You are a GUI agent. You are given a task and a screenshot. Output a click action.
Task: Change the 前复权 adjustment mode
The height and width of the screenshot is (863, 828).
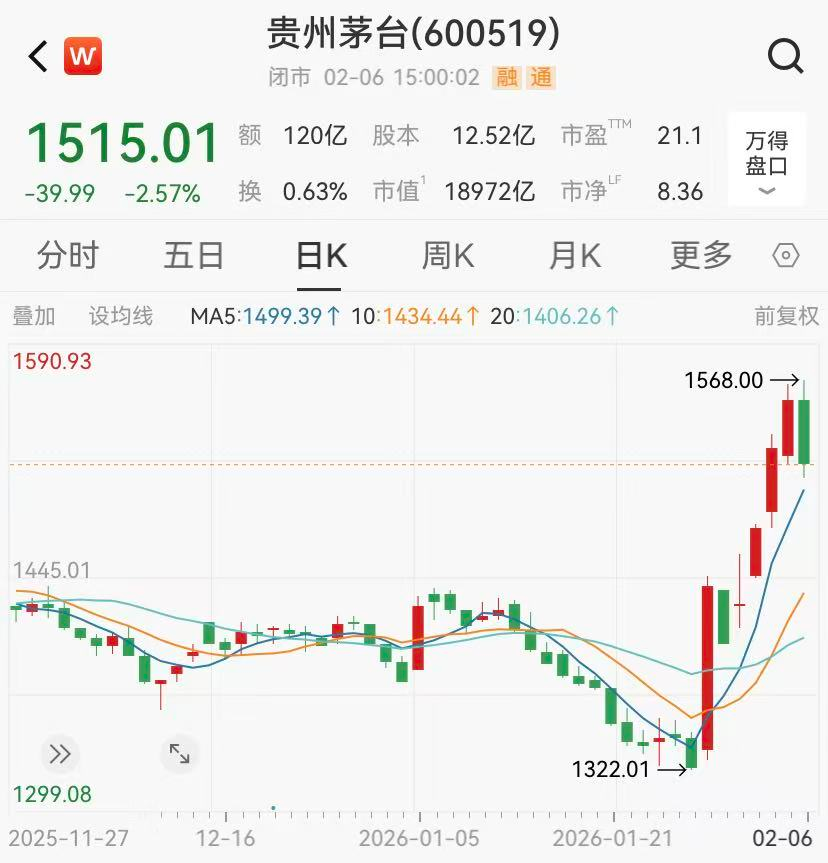[786, 317]
